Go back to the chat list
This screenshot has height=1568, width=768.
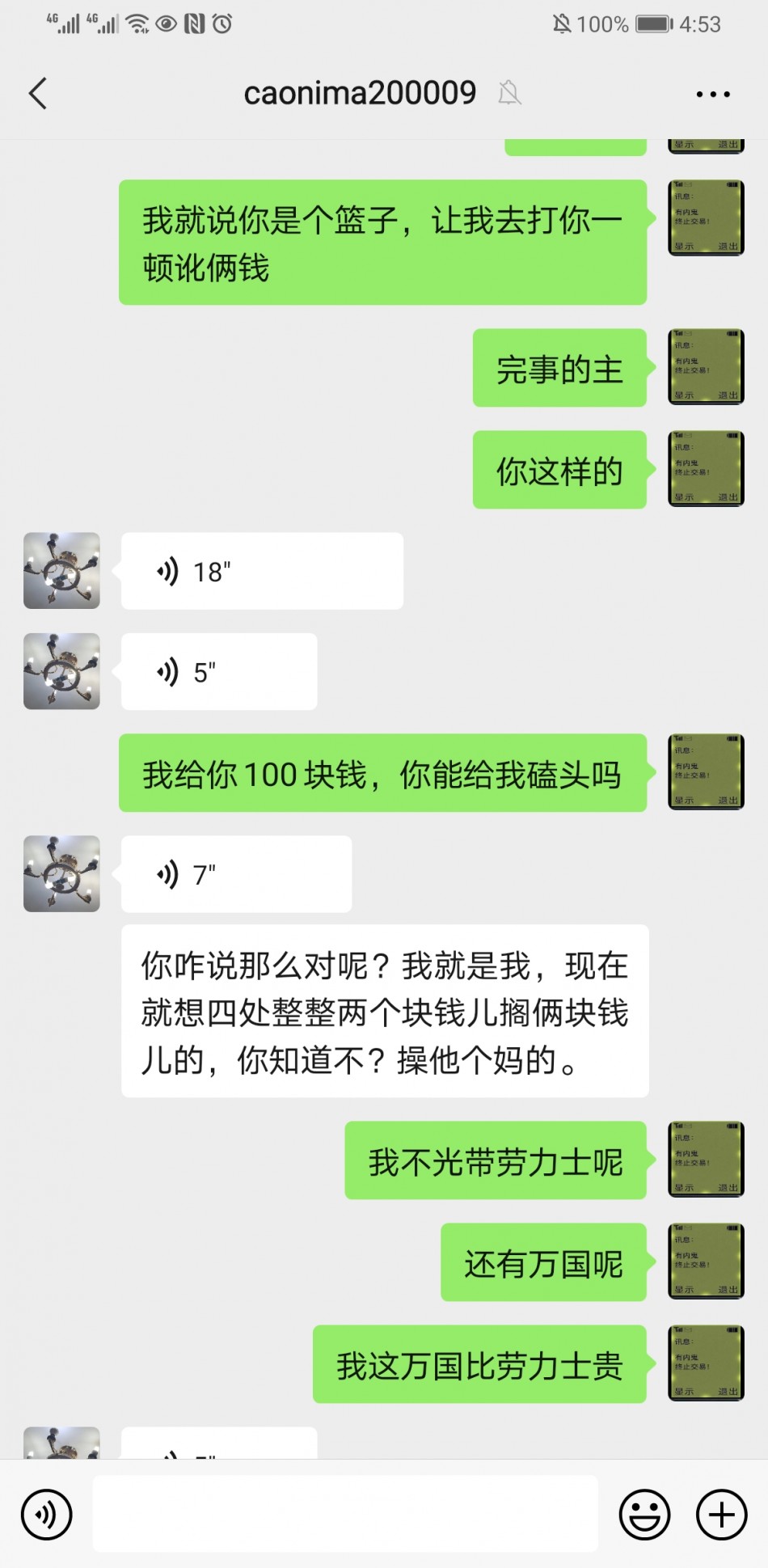(x=38, y=93)
